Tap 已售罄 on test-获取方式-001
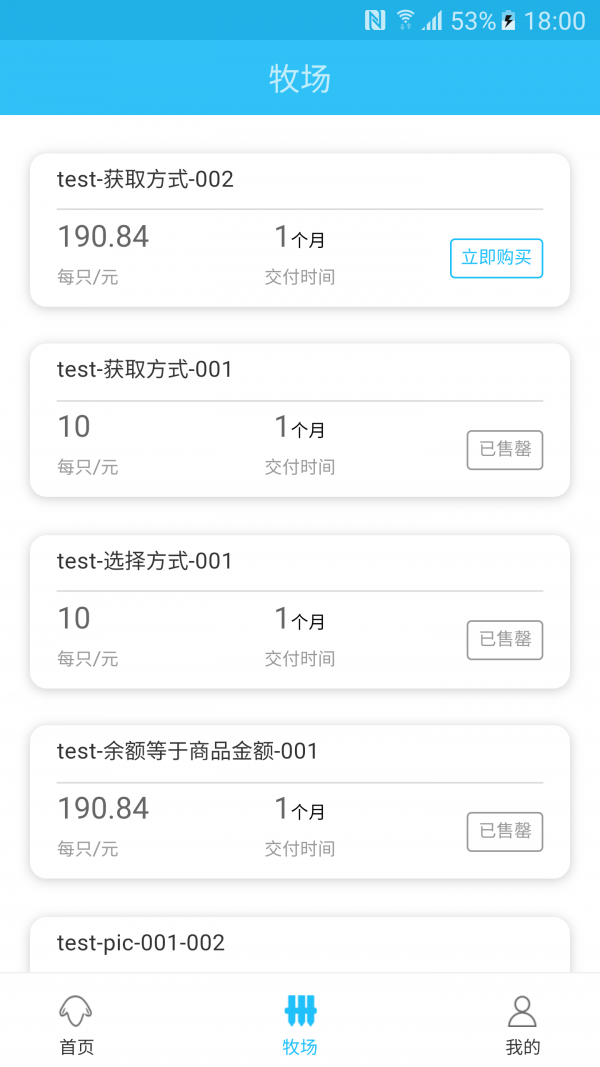 [x=505, y=450]
